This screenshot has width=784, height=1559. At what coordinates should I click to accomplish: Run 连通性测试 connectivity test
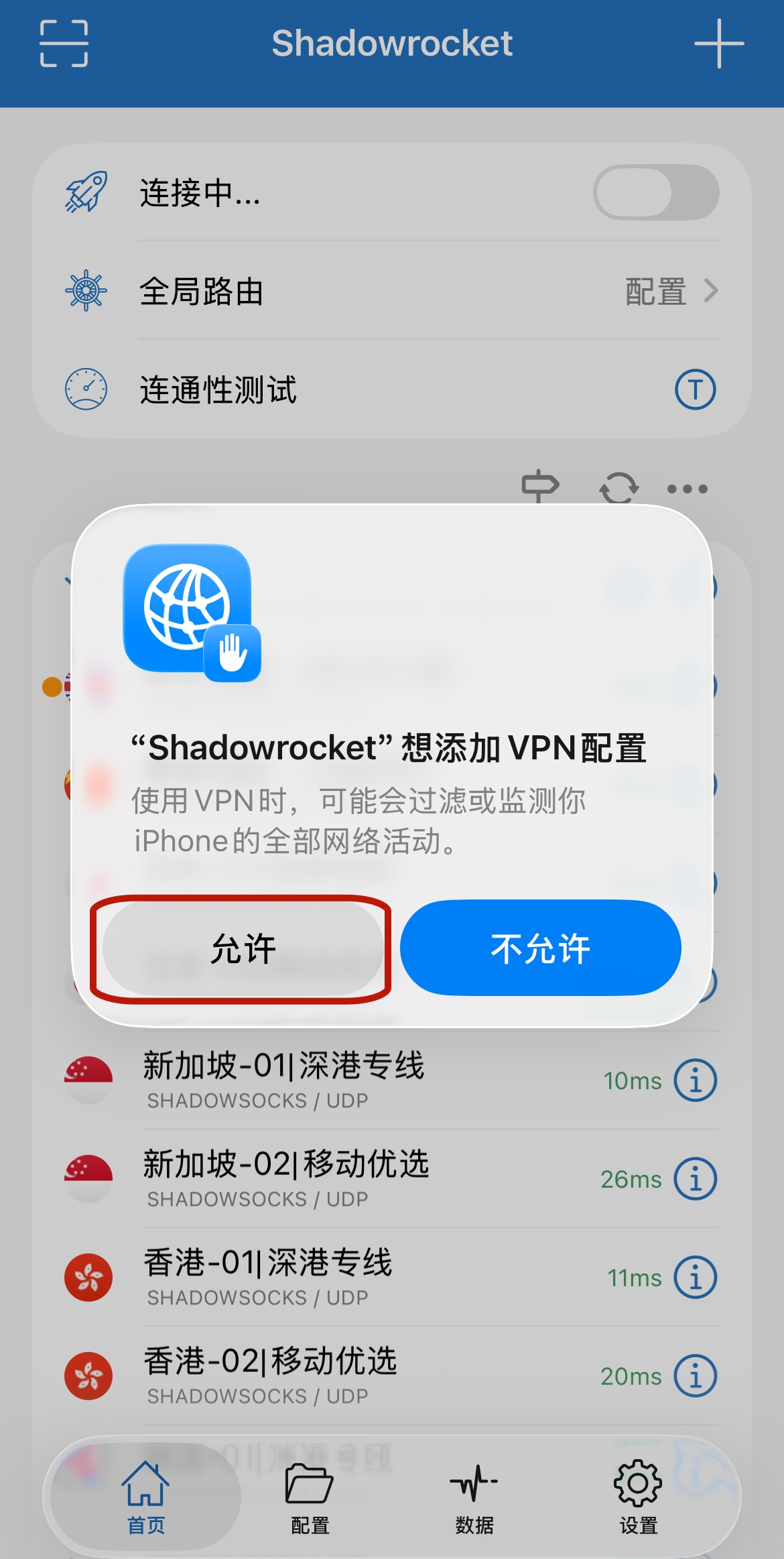[x=695, y=389]
